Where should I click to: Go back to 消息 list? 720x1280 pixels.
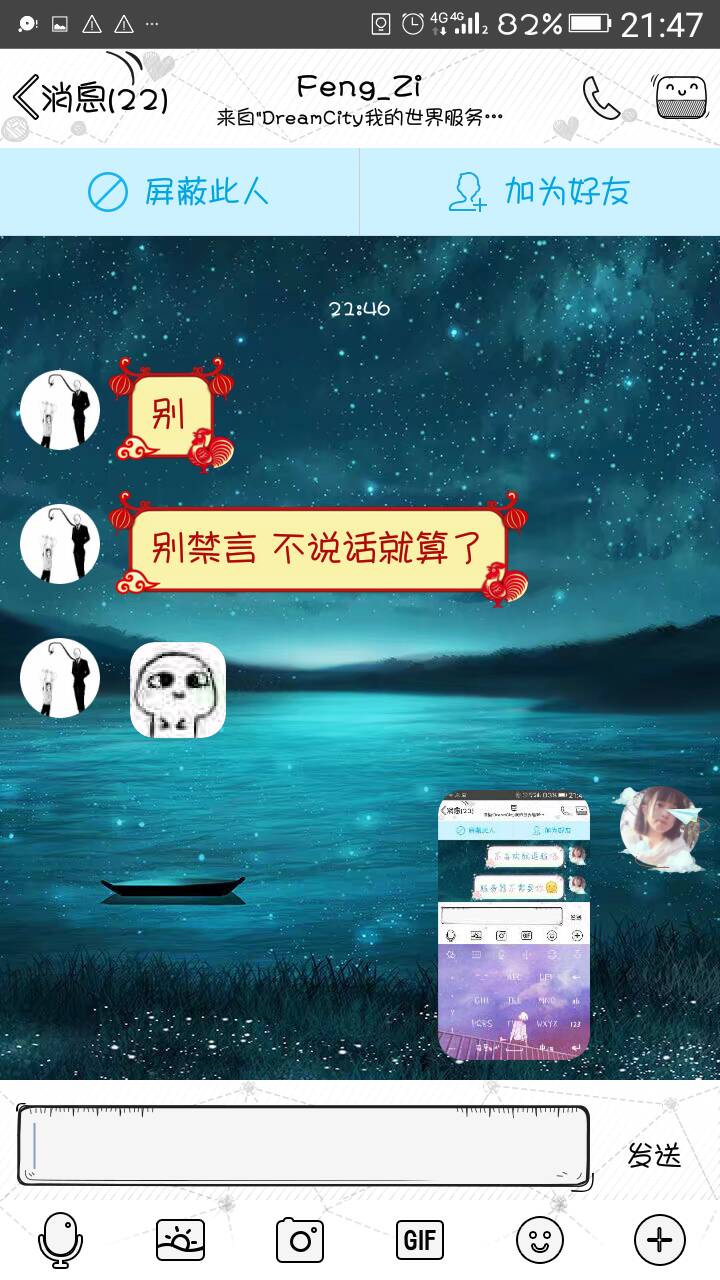(88, 99)
